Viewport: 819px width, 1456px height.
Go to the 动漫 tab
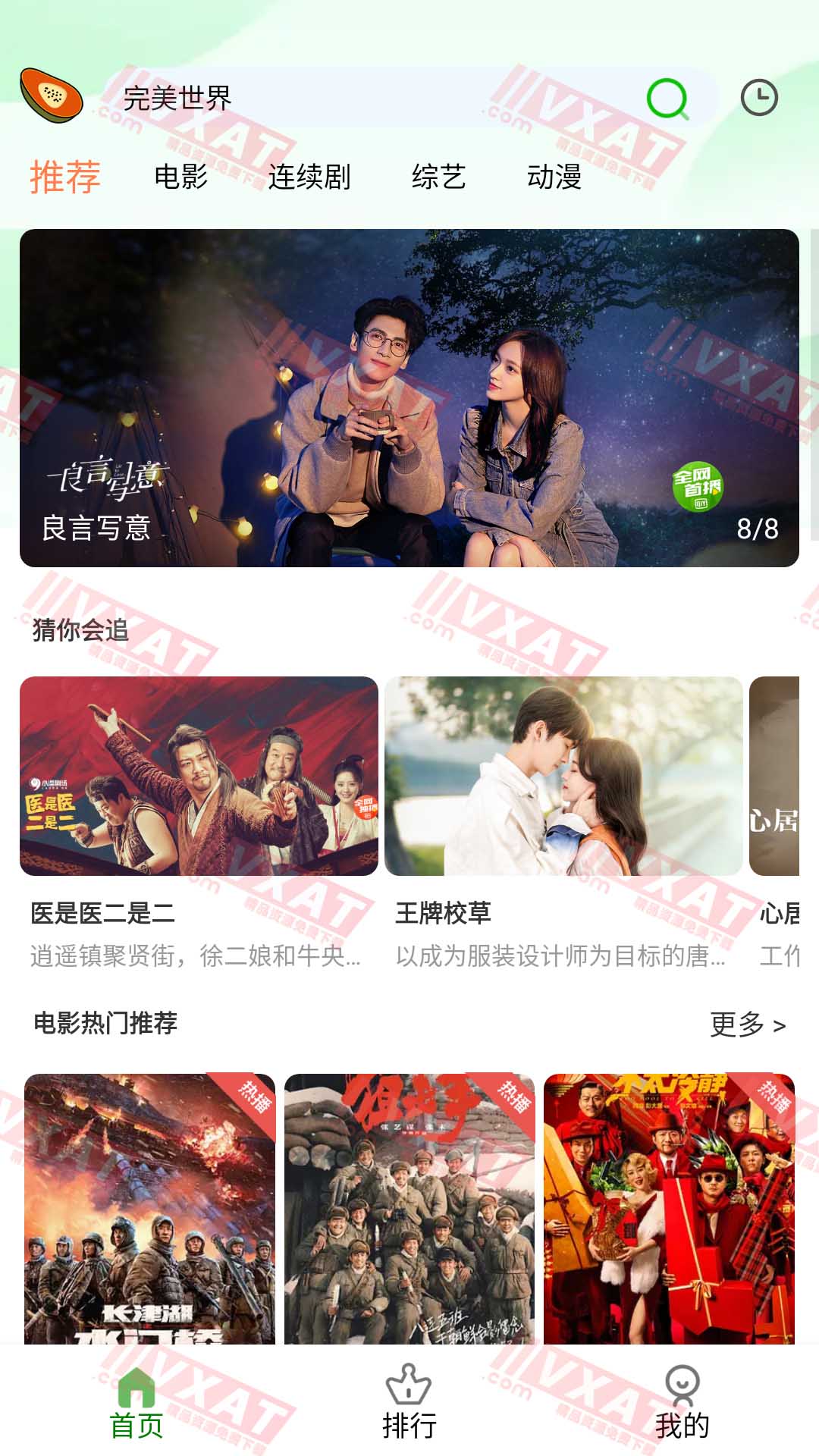pyautogui.click(x=554, y=177)
